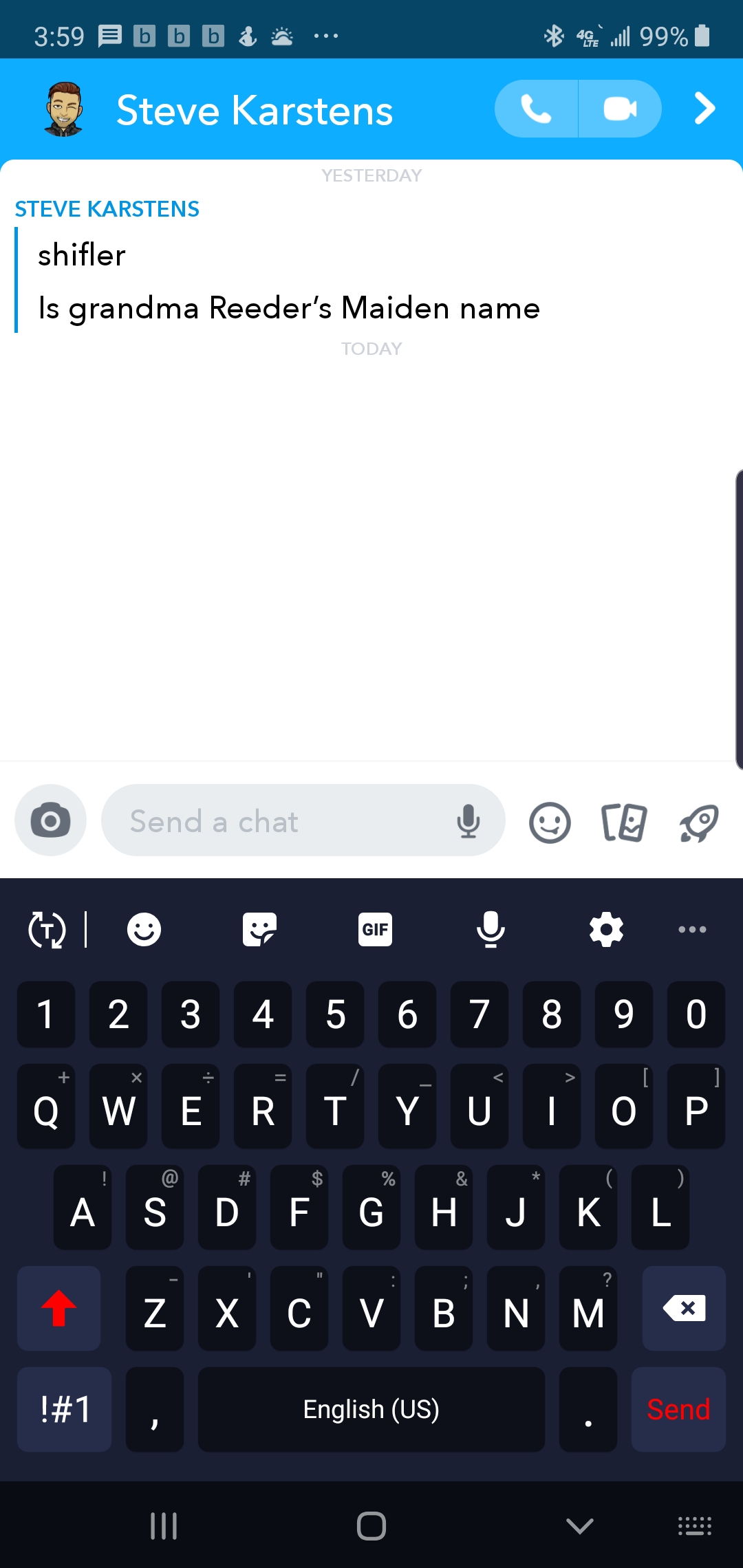Open keyboard settings gear
The width and height of the screenshot is (743, 1568).
point(606,930)
